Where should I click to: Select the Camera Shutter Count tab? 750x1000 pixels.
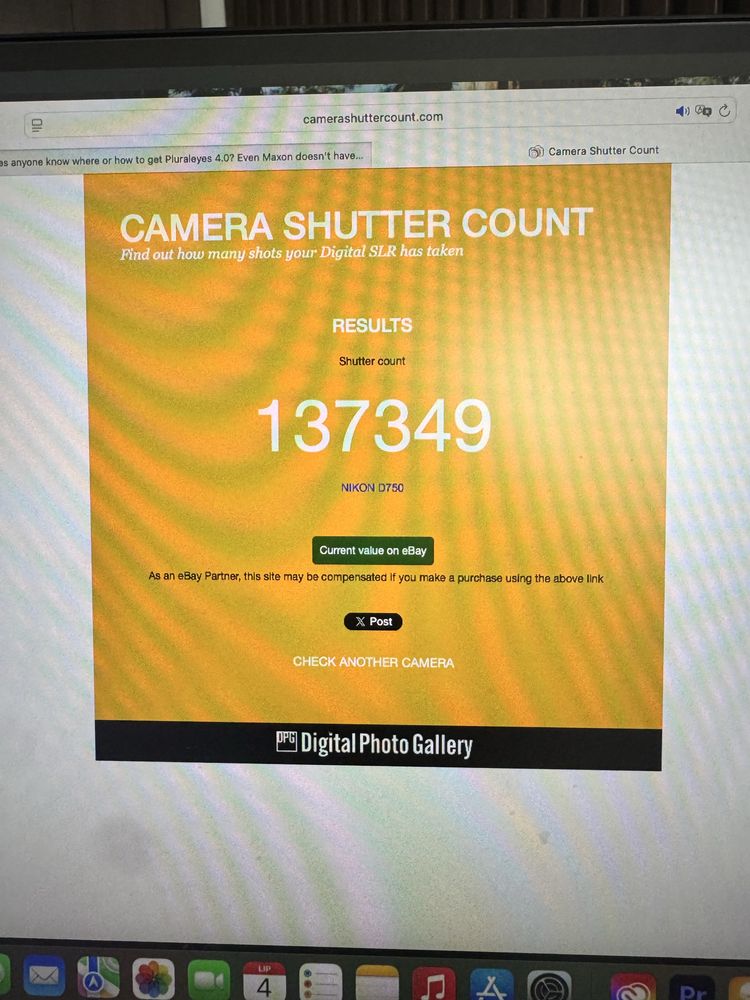coord(594,151)
